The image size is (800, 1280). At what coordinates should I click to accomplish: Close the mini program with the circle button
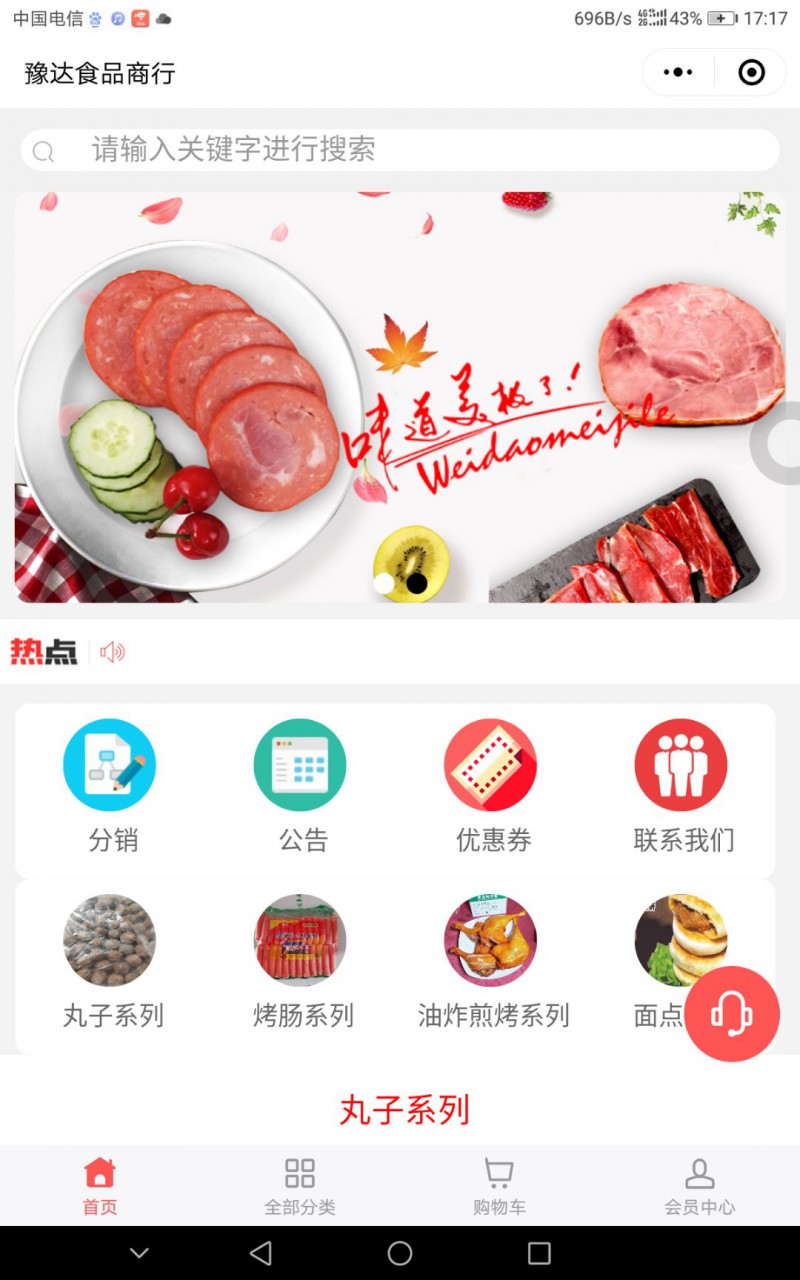751,72
